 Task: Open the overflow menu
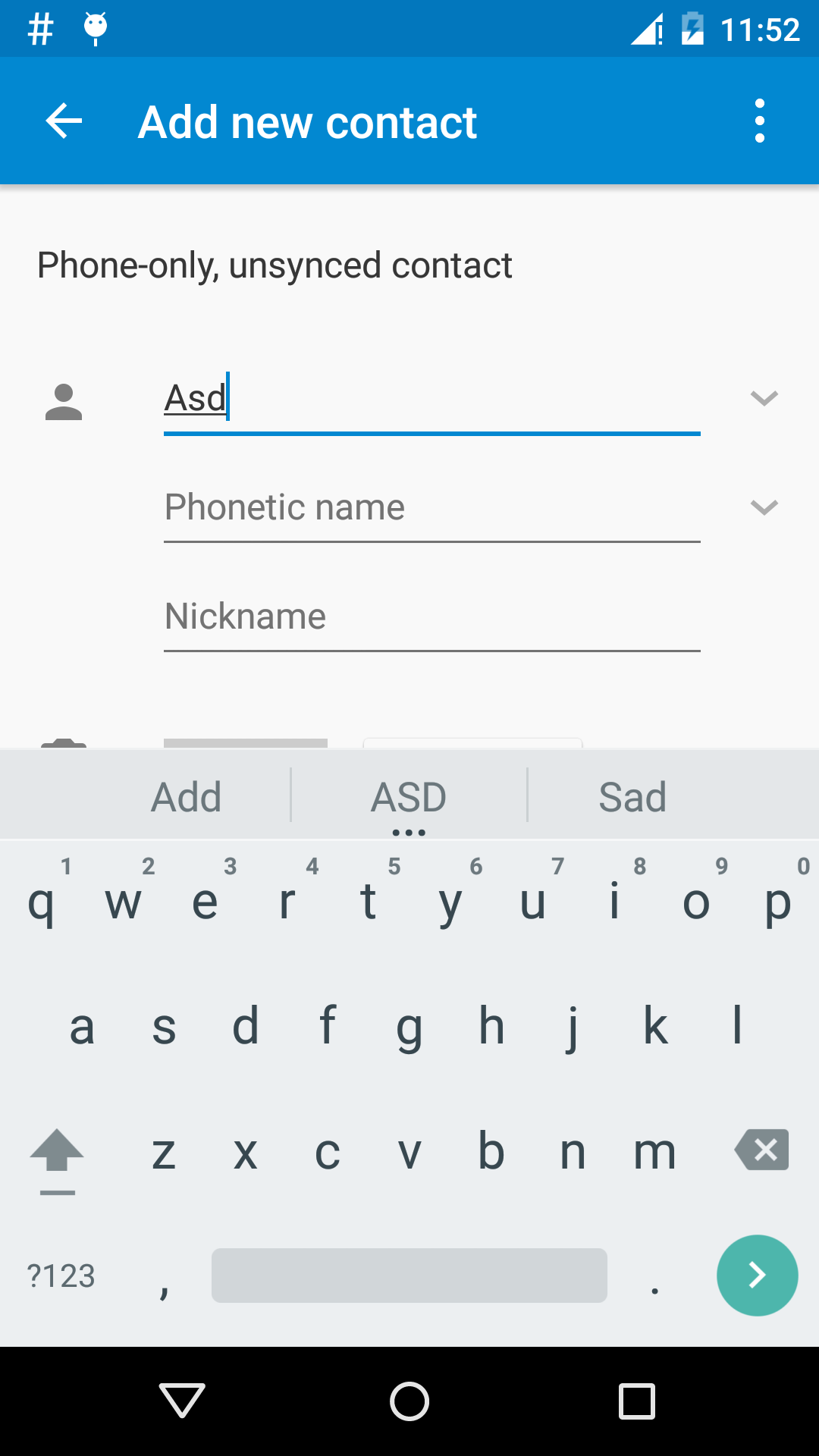[759, 121]
